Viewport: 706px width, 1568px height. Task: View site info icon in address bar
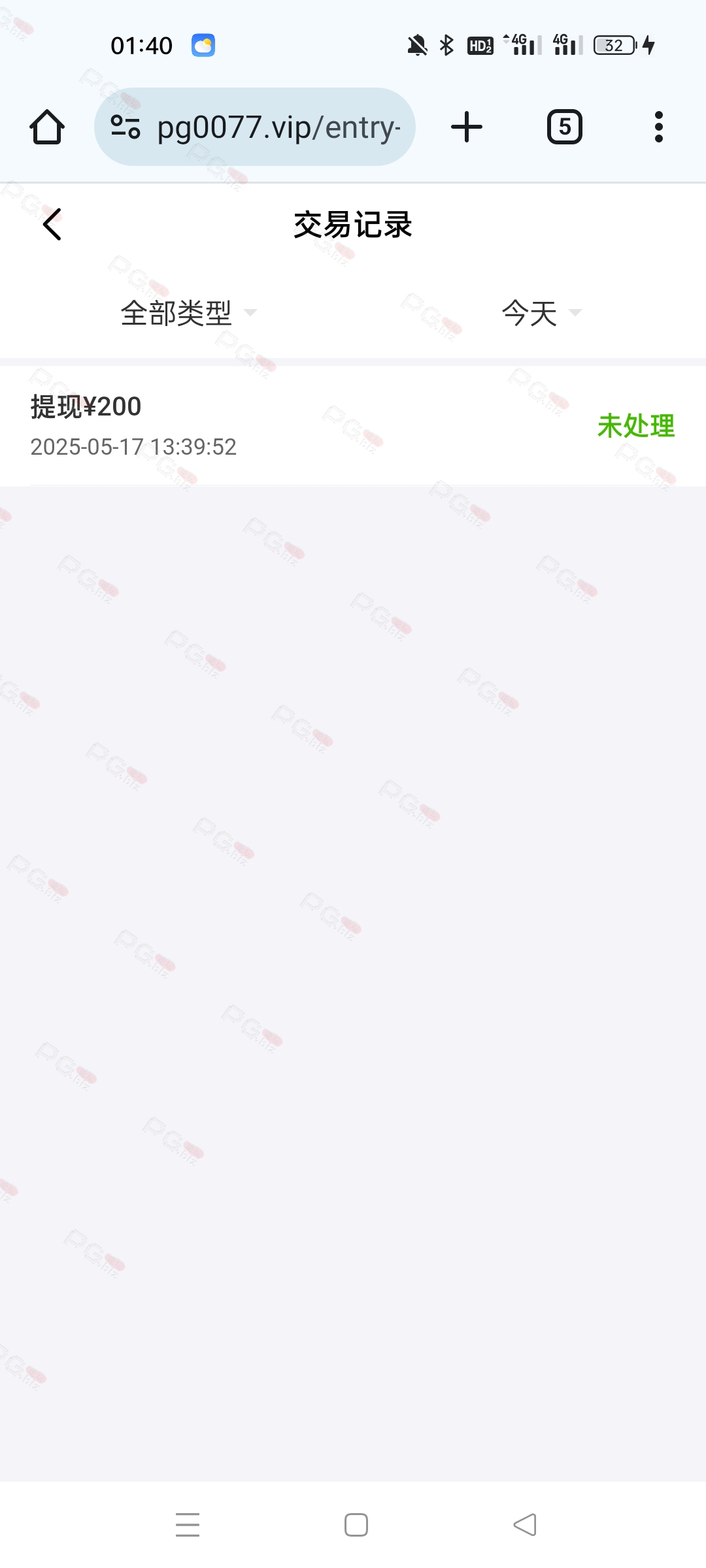coord(126,127)
